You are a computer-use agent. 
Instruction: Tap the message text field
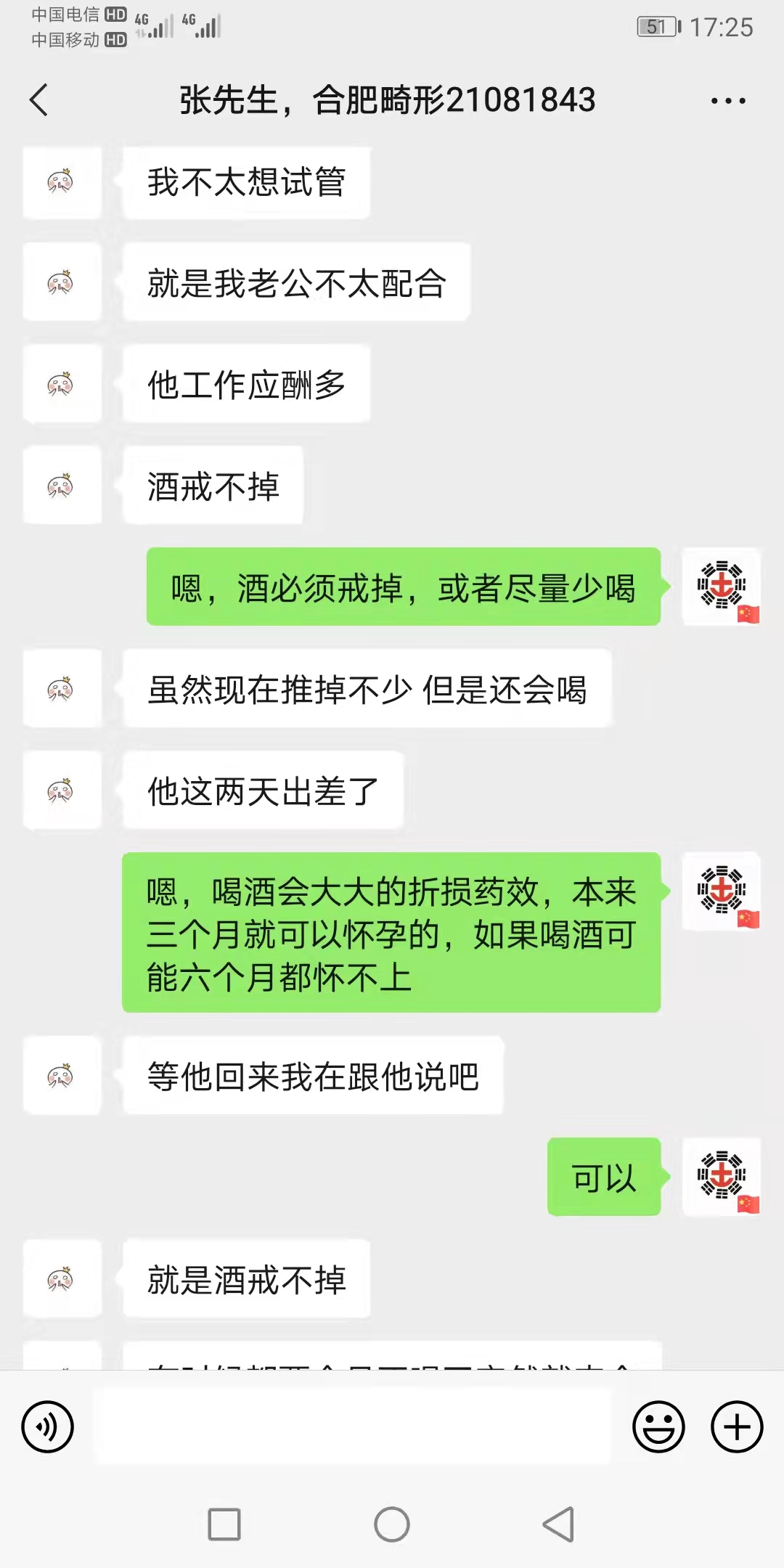pyautogui.click(x=353, y=1426)
